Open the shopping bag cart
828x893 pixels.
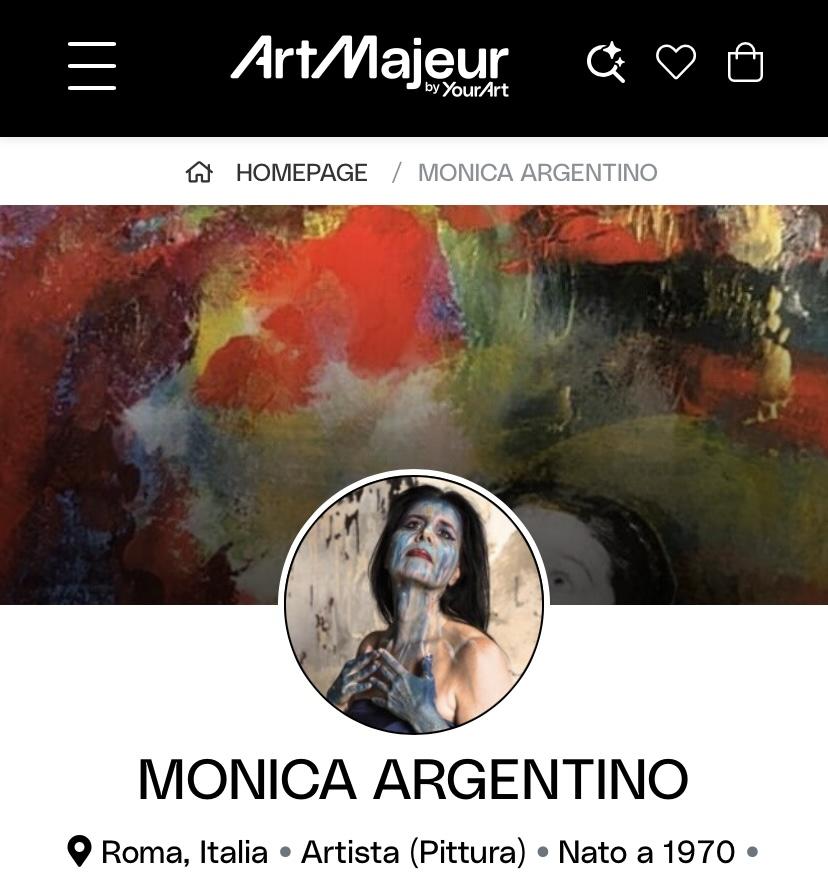click(745, 63)
